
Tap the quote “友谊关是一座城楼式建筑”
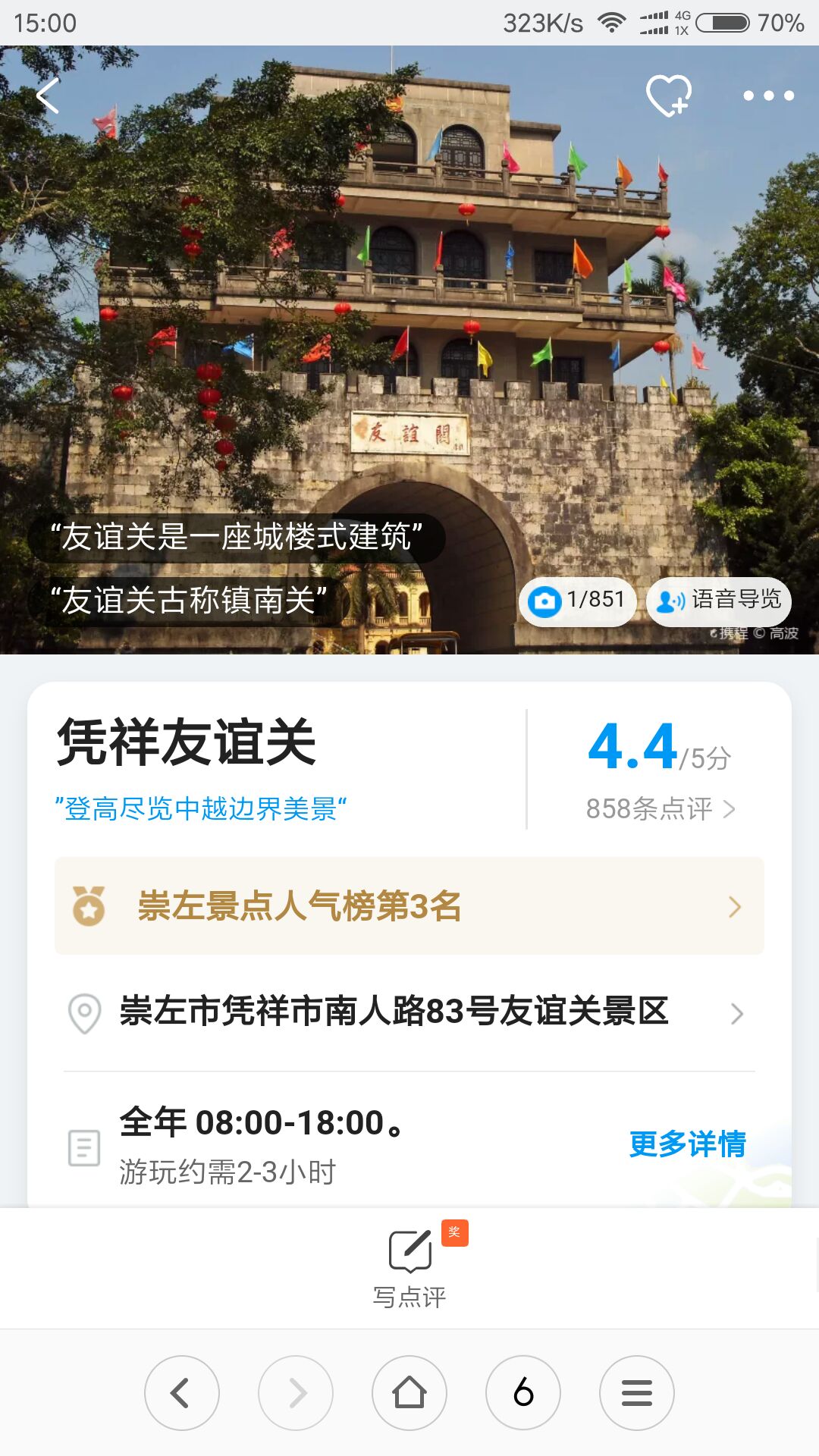tap(237, 537)
